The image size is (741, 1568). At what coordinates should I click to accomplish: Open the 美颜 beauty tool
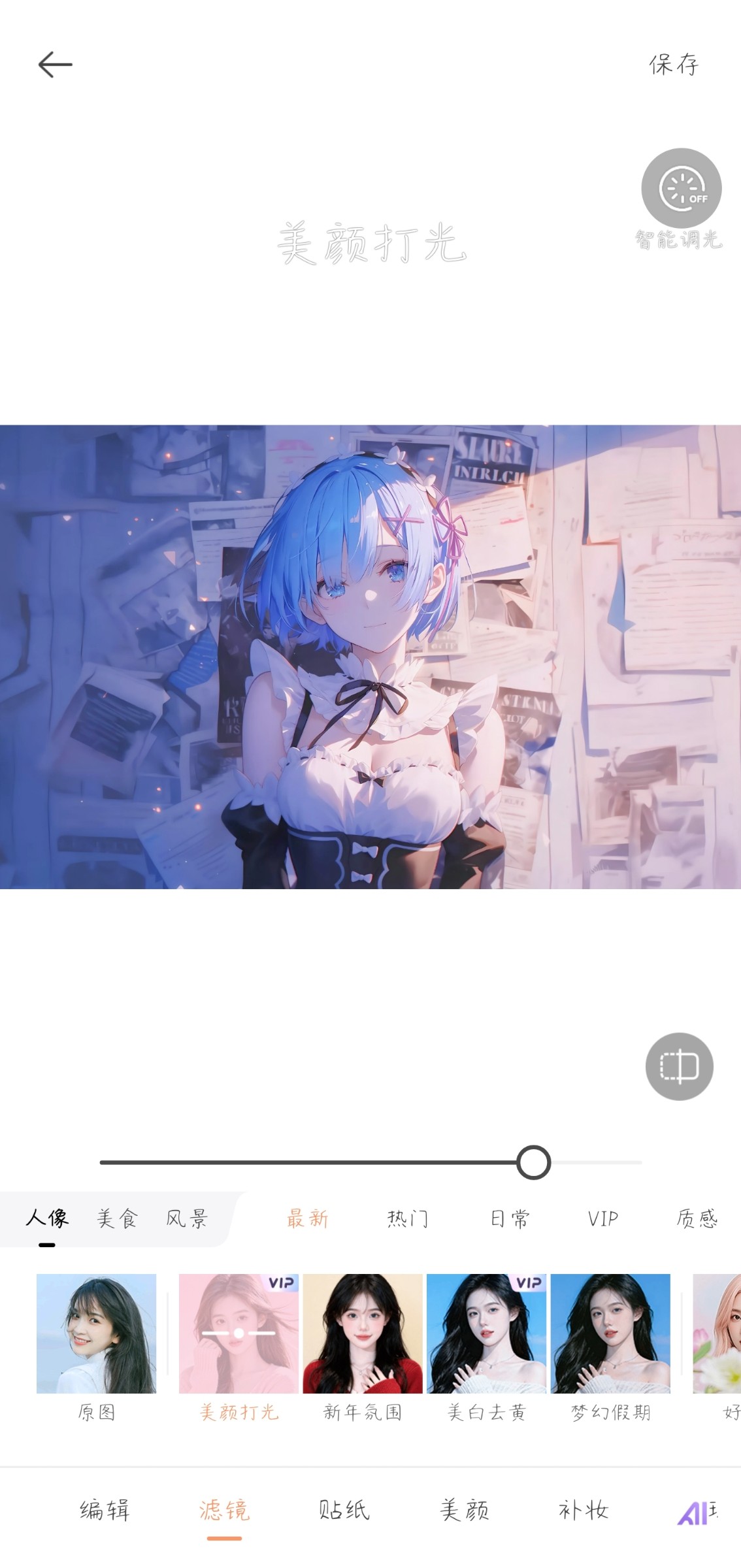click(464, 1511)
